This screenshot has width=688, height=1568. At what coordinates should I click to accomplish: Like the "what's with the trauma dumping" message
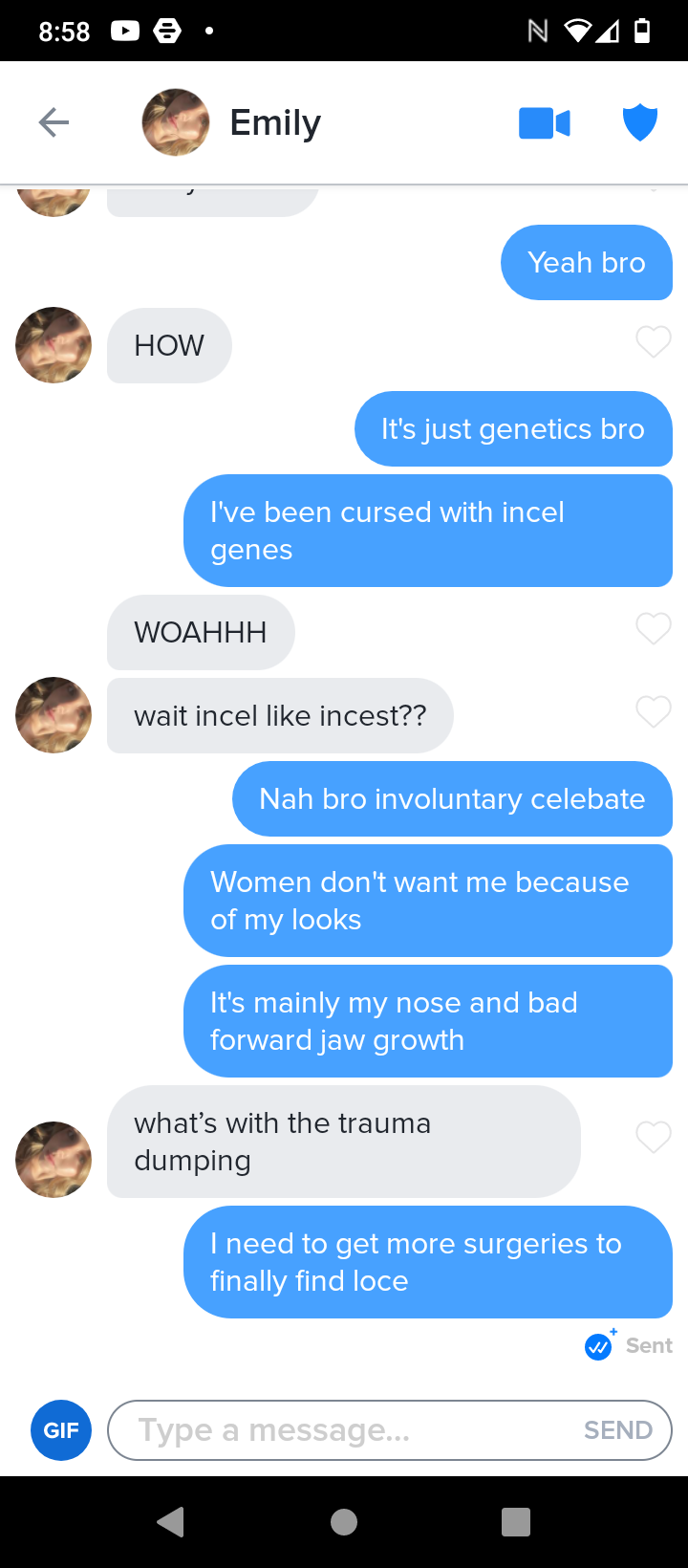[x=654, y=1137]
